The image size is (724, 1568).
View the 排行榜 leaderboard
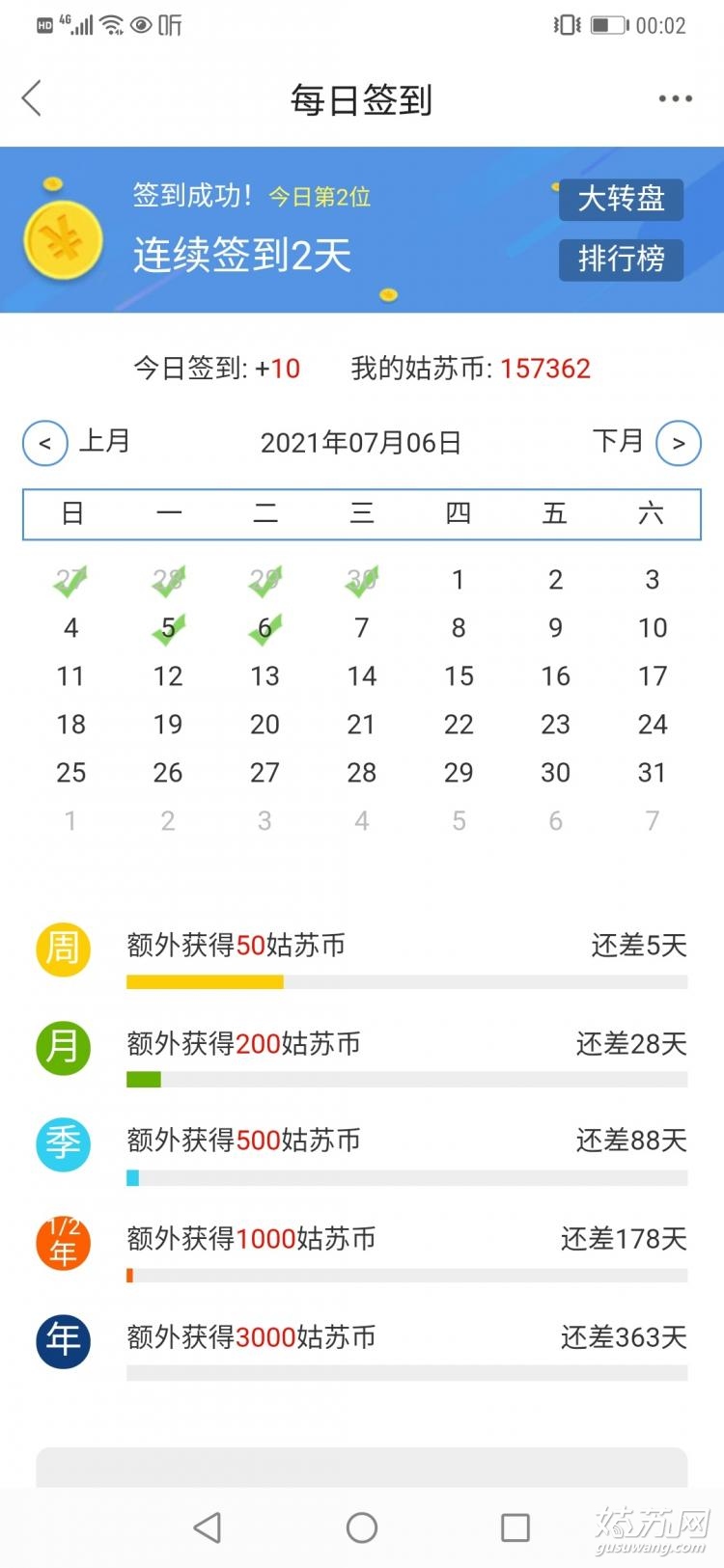click(621, 260)
